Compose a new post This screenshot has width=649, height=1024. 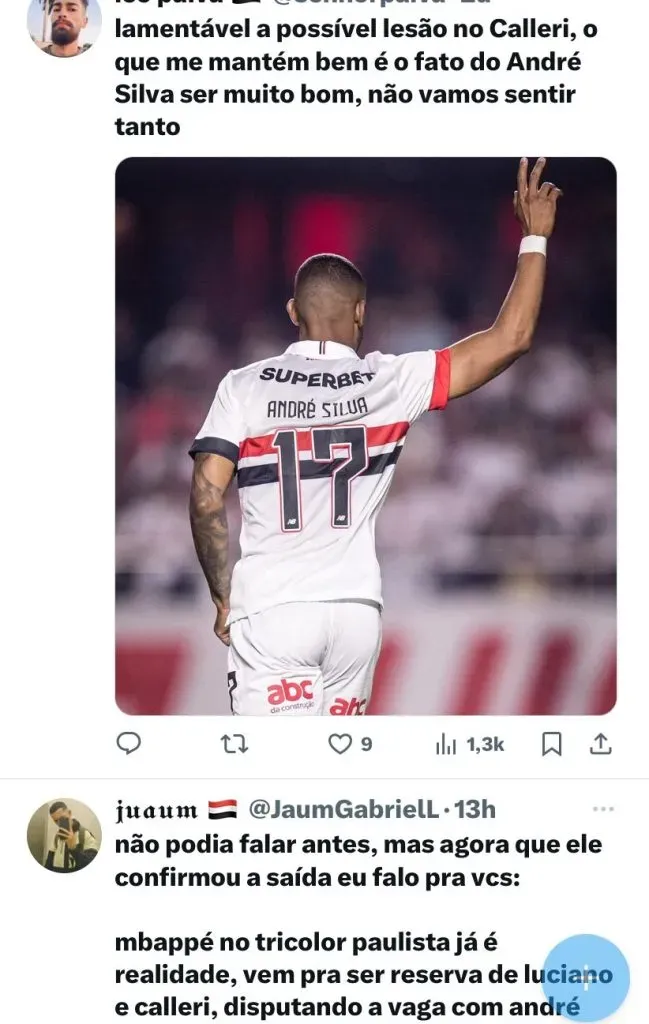[x=585, y=978]
